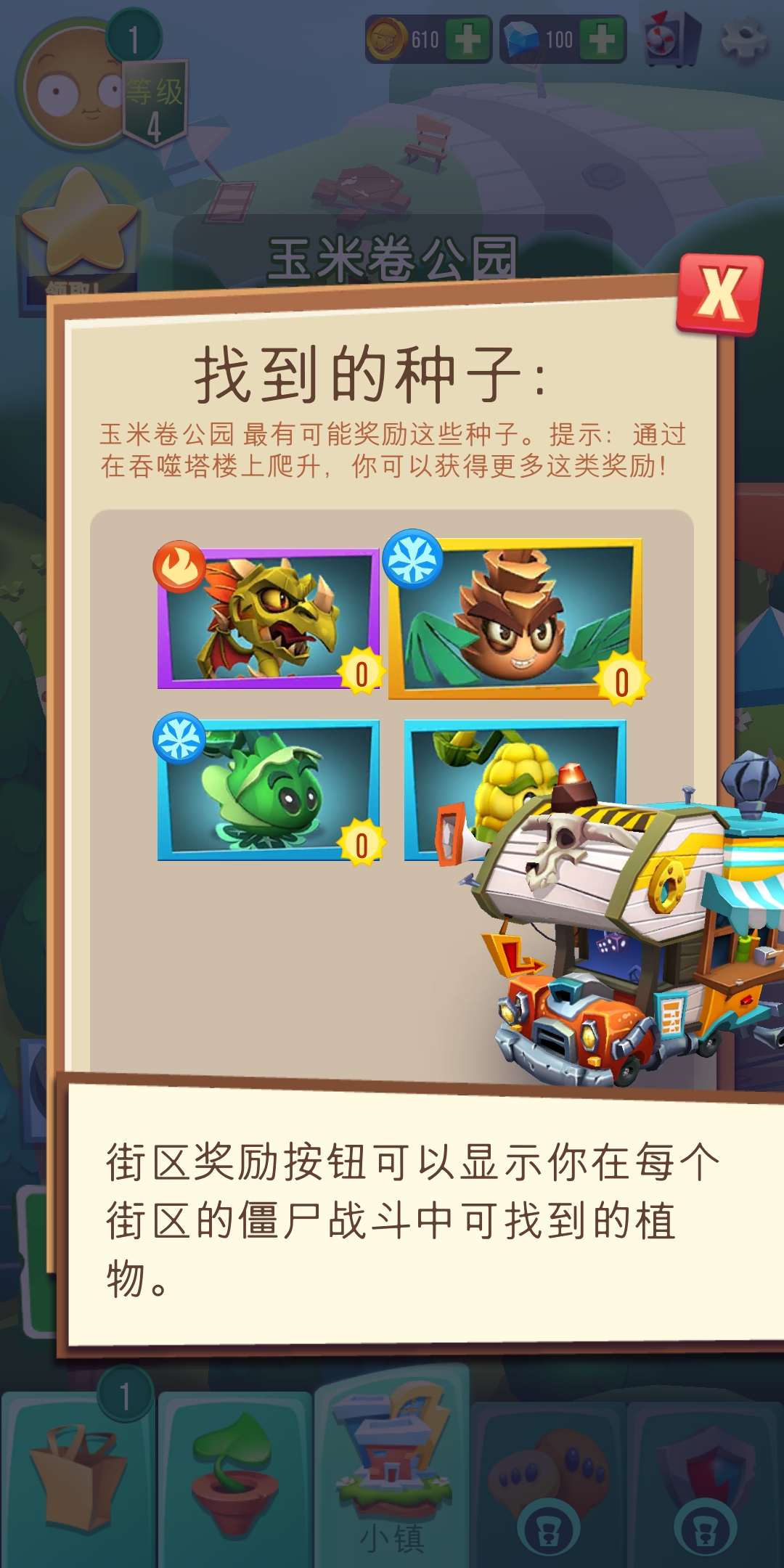This screenshot has width=784, height=1568.
Task: Open the settings gear
Action: [743, 38]
